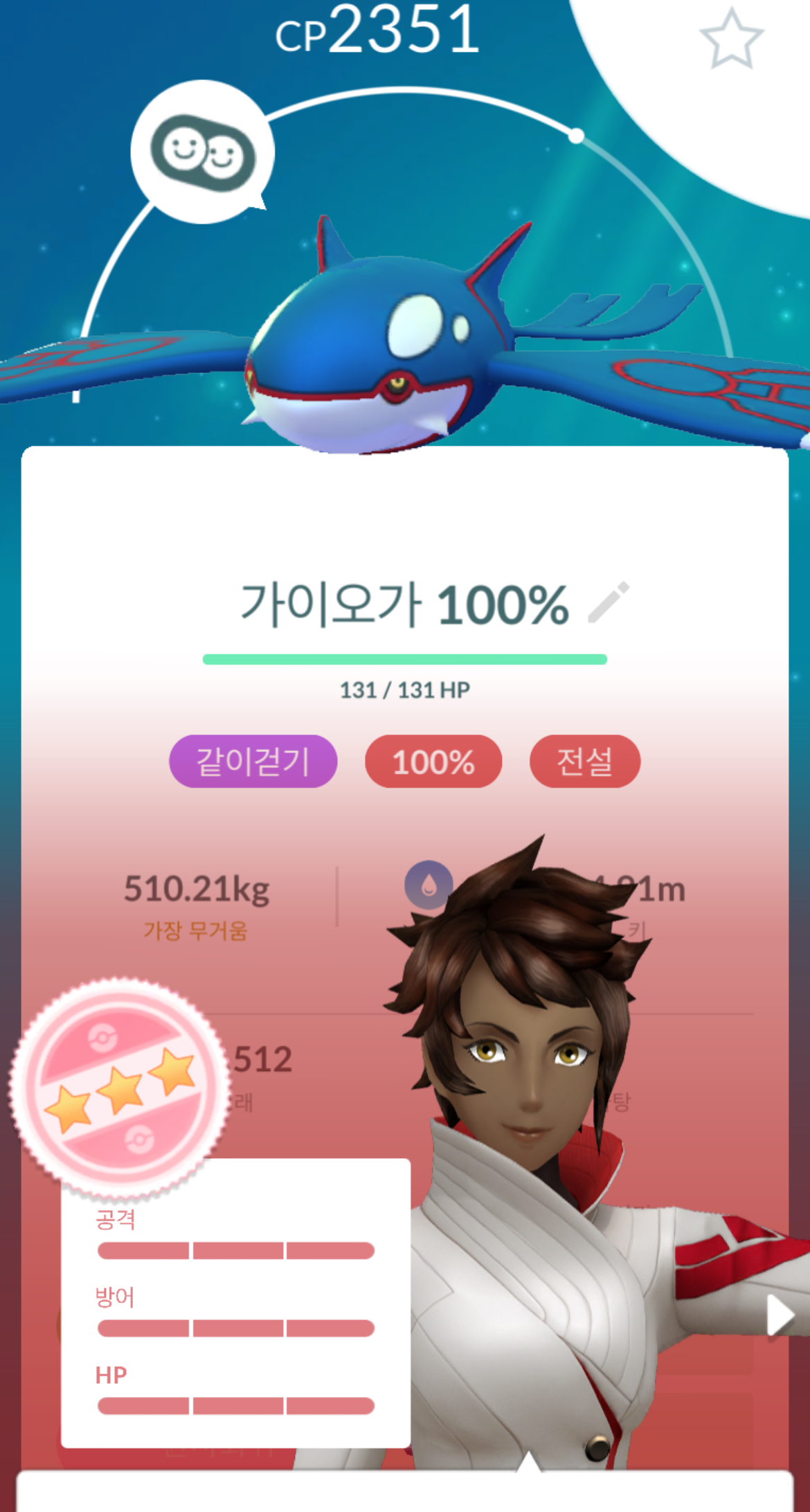The image size is (810, 1512).
Task: Open the buddy smiley speech bubble
Action: [x=202, y=152]
